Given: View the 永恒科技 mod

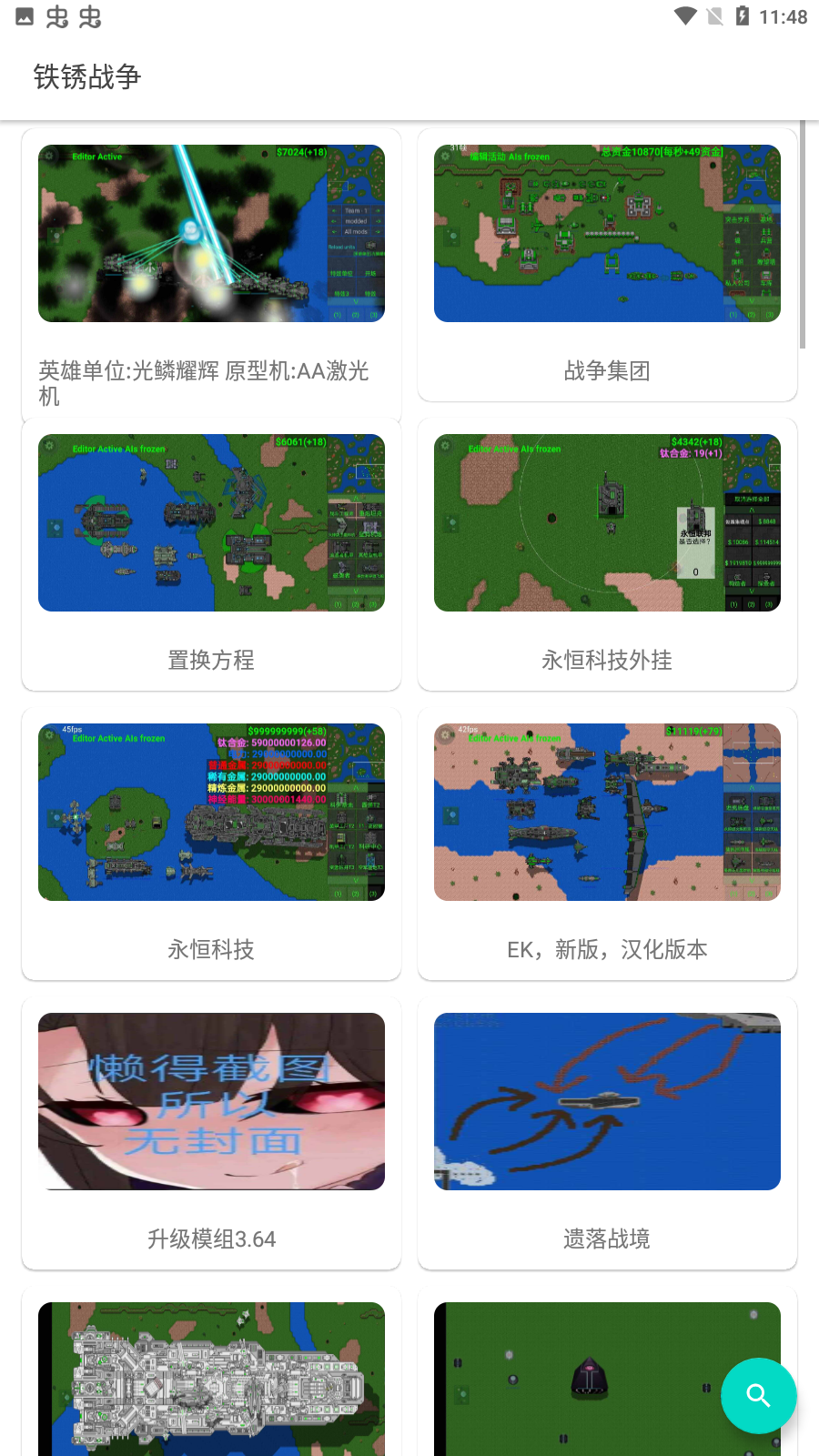Looking at the screenshot, I should [x=211, y=844].
